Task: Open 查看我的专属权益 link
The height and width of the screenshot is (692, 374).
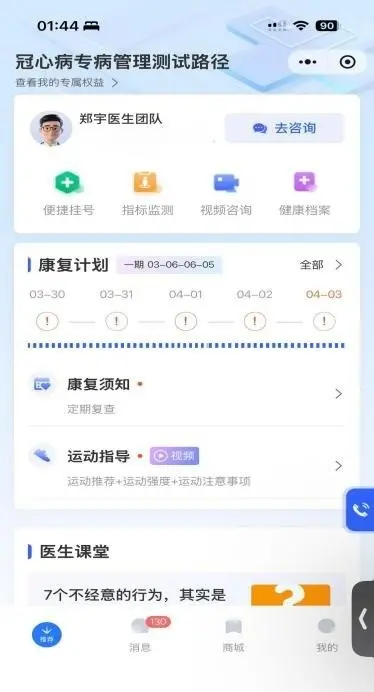Action: [67, 83]
